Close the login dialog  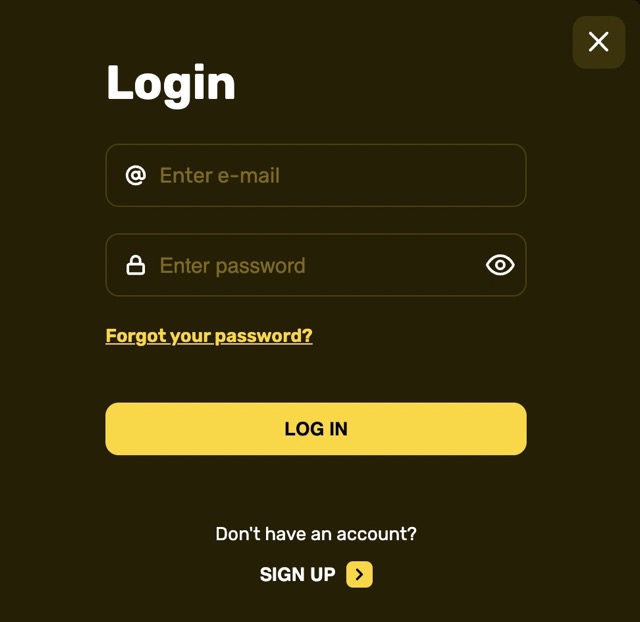(x=598, y=42)
